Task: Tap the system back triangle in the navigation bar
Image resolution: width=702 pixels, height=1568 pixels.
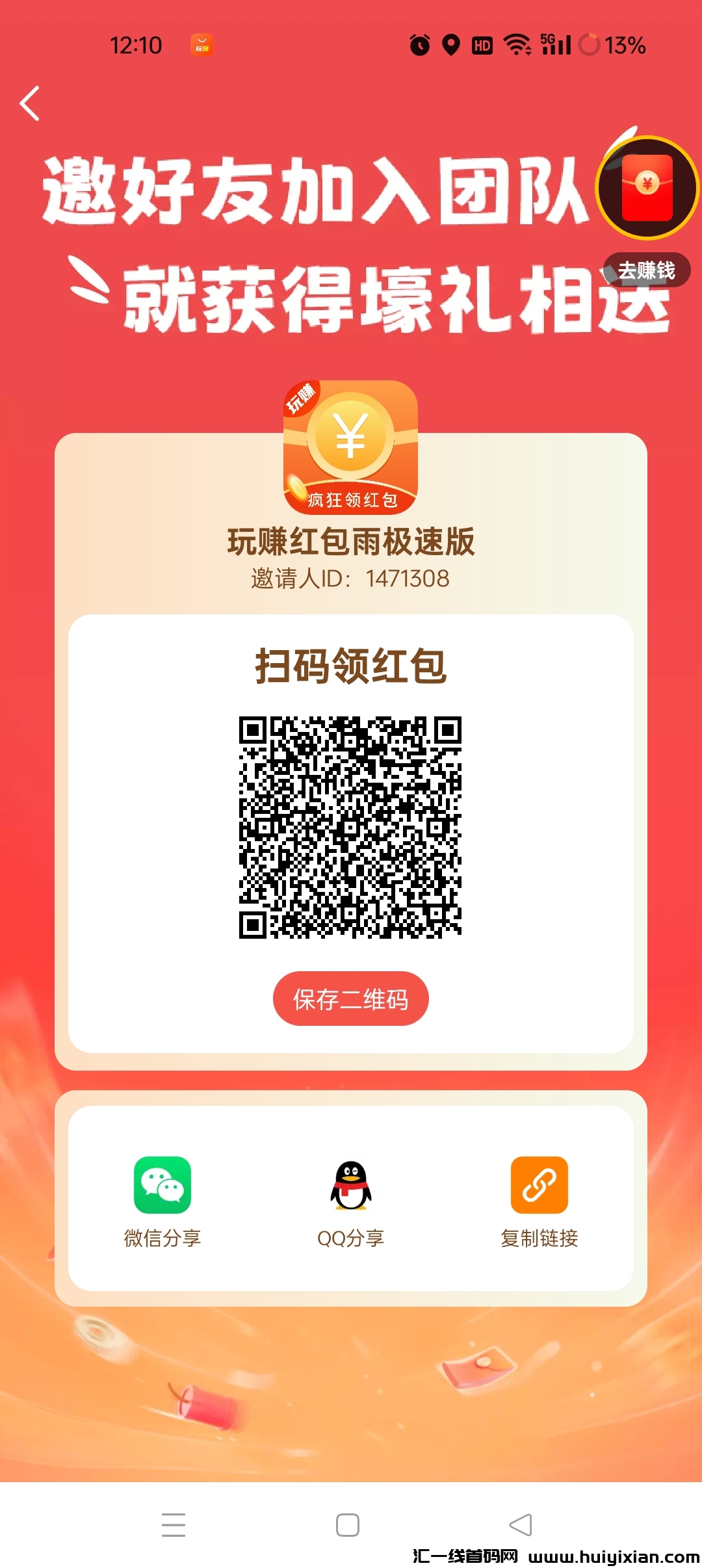Action: click(521, 1524)
